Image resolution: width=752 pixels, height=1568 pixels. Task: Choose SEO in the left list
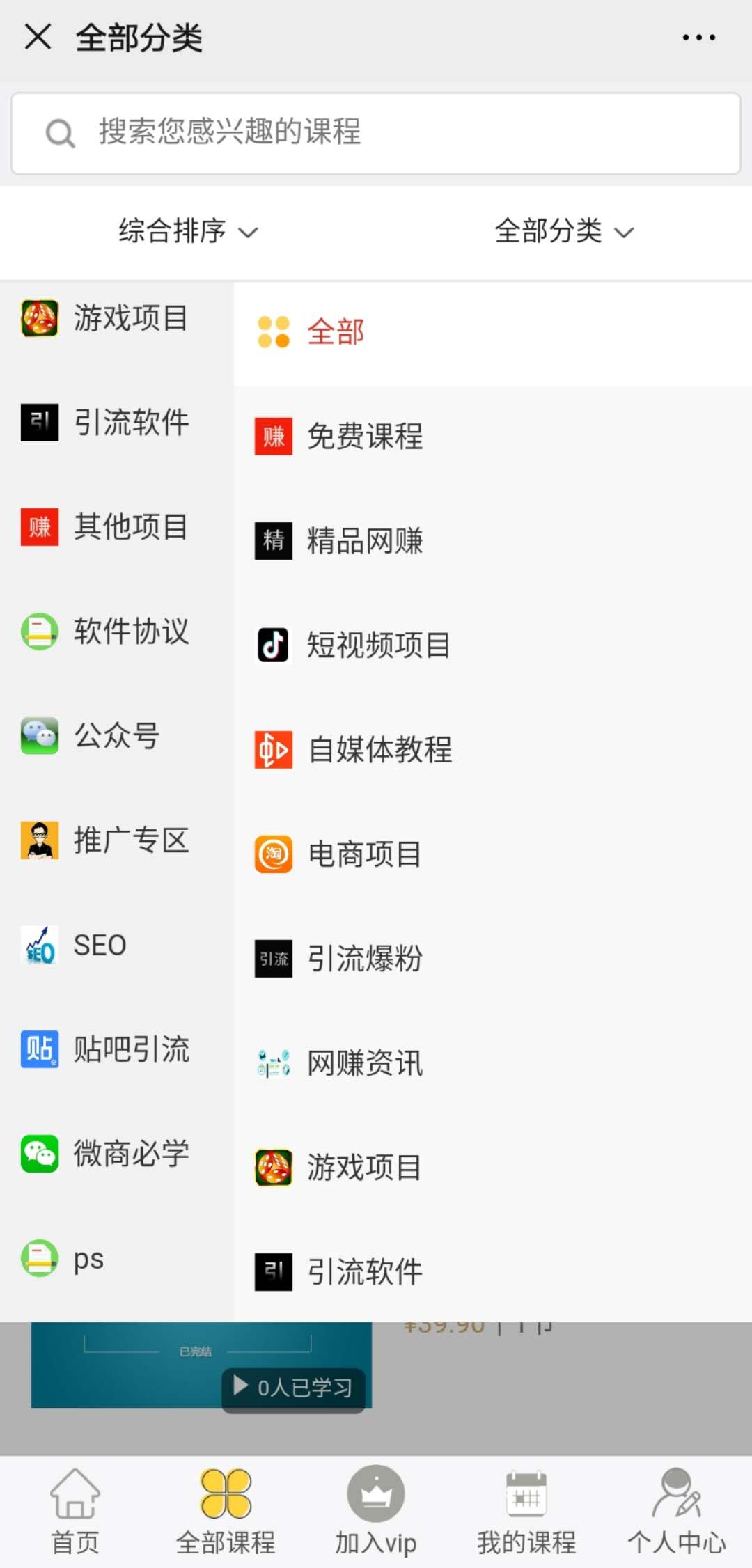click(100, 945)
